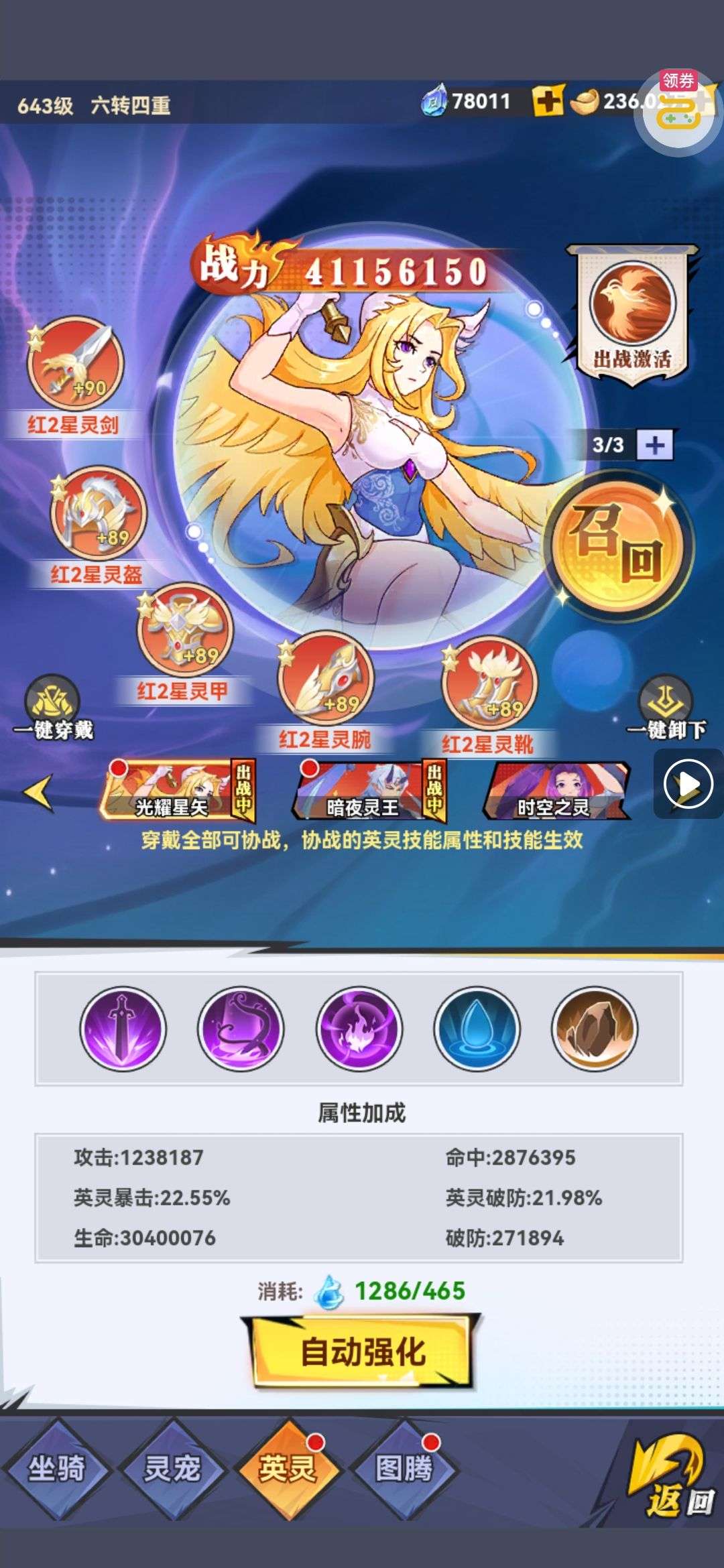Open the 红2星灵腕 equipment slot

tap(326, 678)
